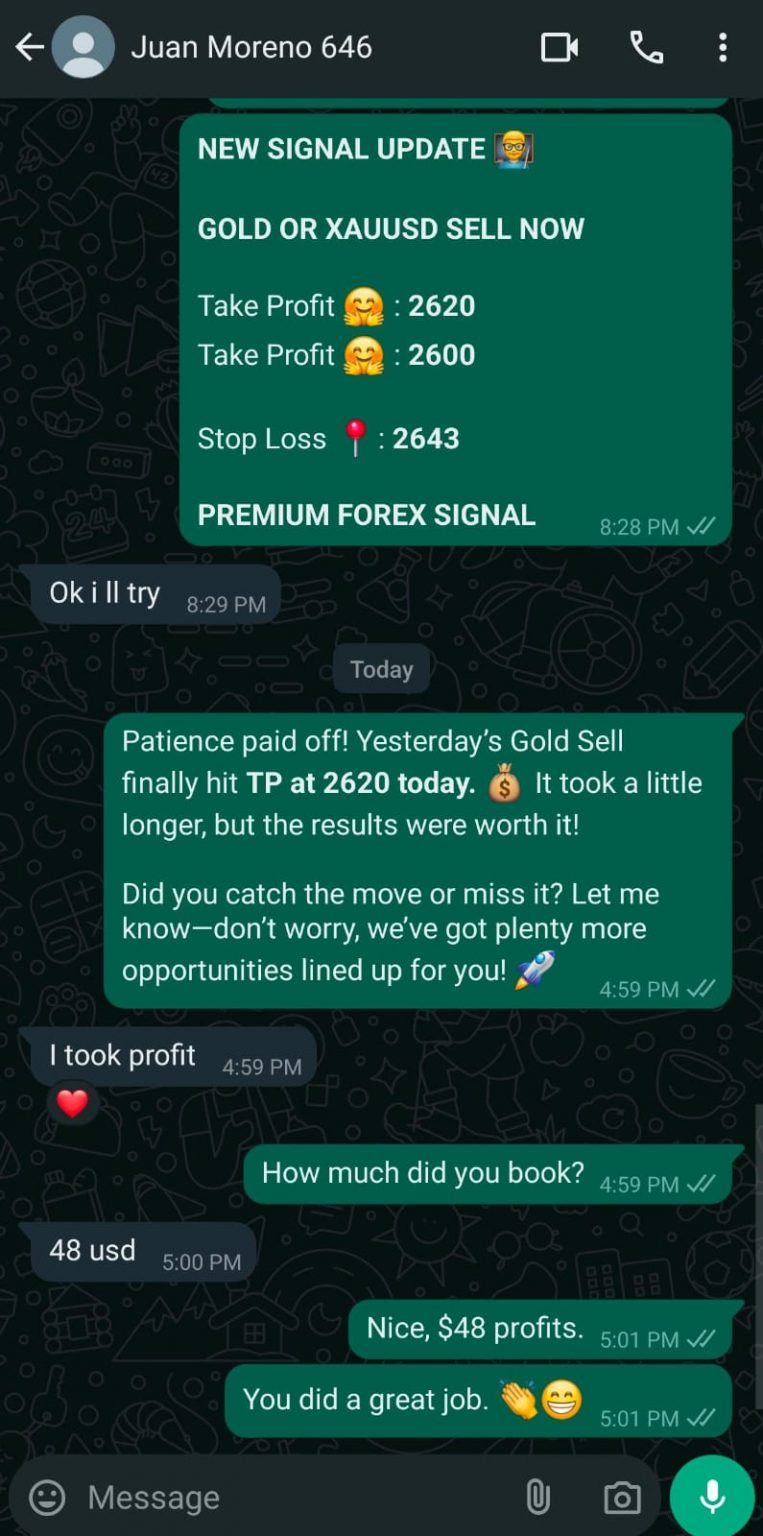
Task: Start a voice call with Juan Moreno
Action: pos(646,45)
